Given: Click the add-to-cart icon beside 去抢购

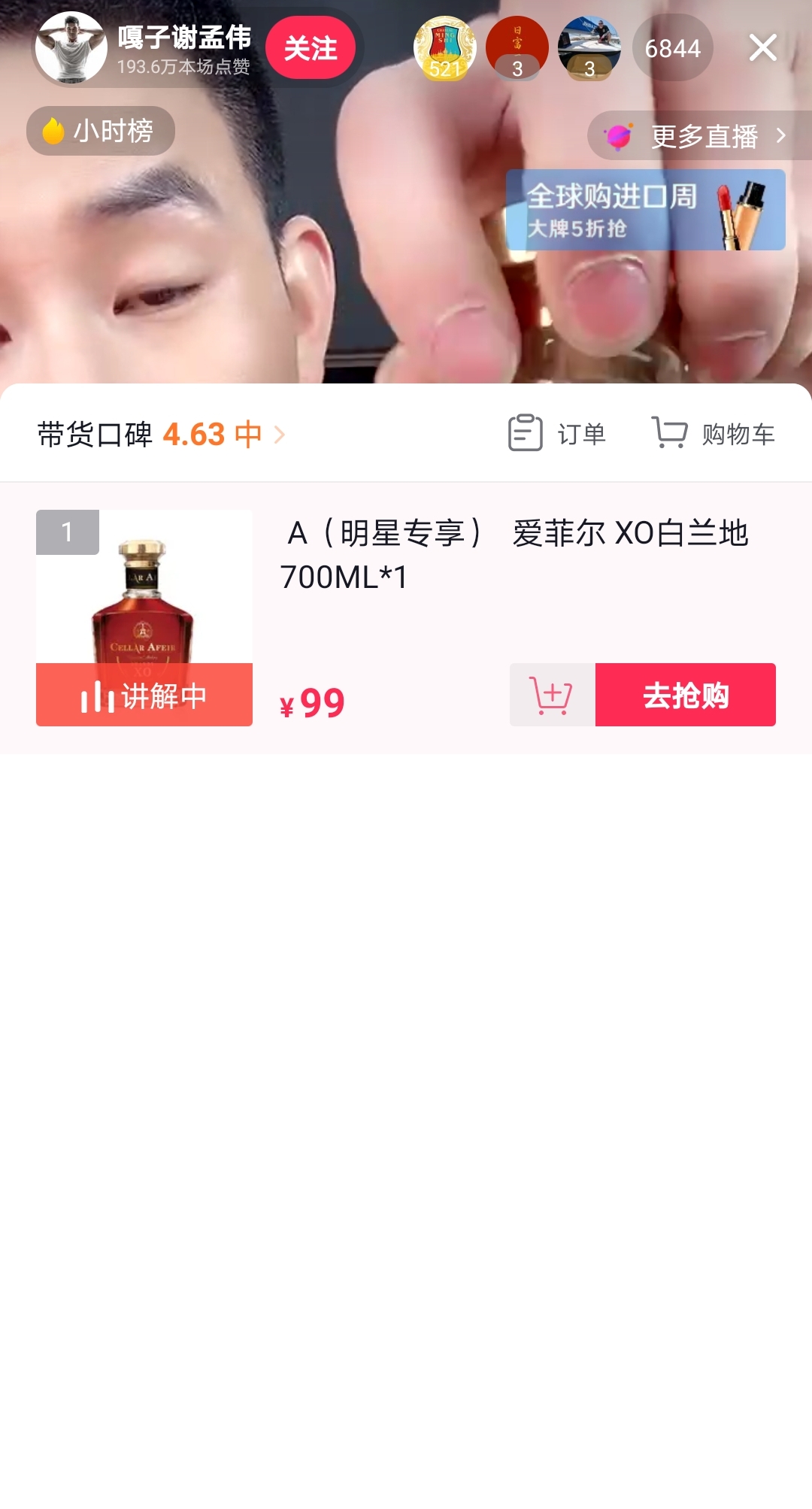Looking at the screenshot, I should (551, 695).
